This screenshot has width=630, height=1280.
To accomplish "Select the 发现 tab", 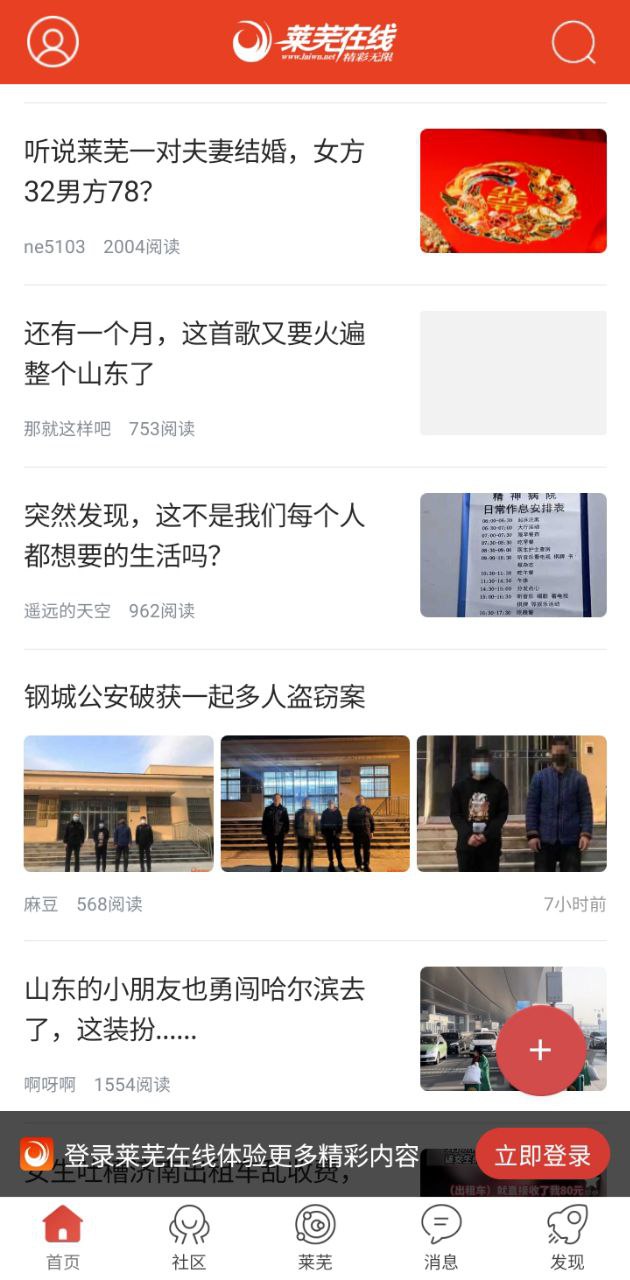I will tap(567, 1238).
